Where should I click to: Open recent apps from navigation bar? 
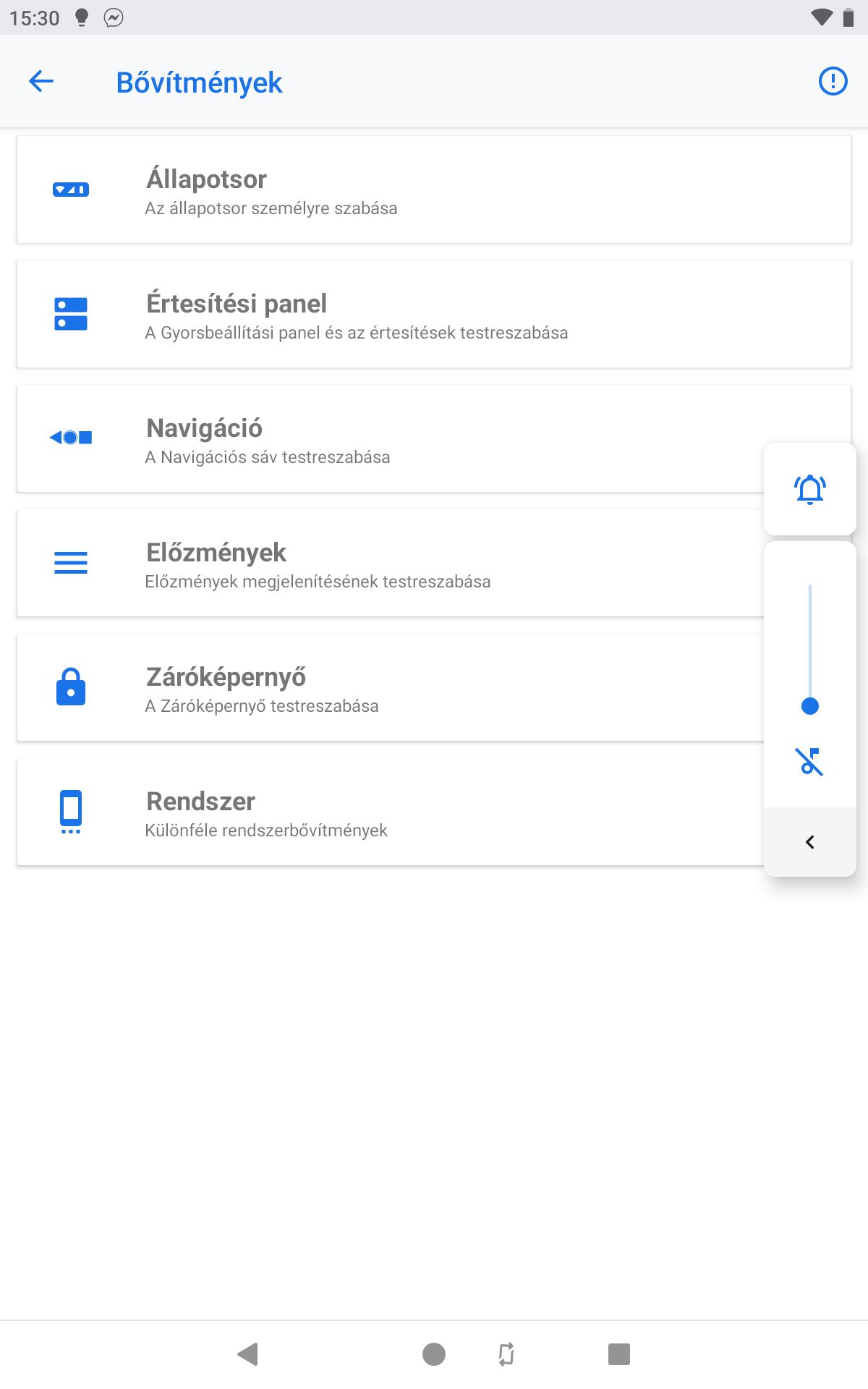point(619,1354)
